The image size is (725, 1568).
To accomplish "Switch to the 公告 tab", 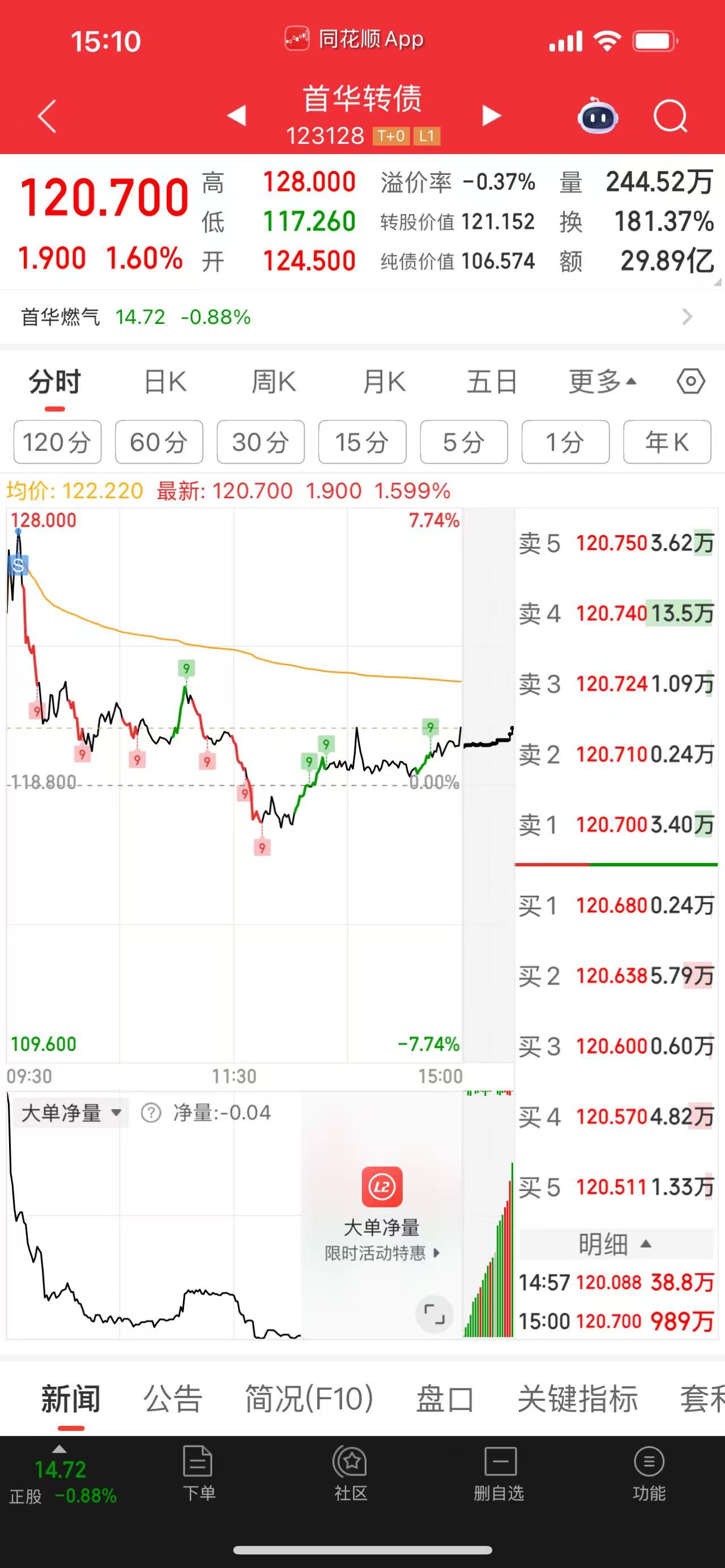I will point(172,1399).
